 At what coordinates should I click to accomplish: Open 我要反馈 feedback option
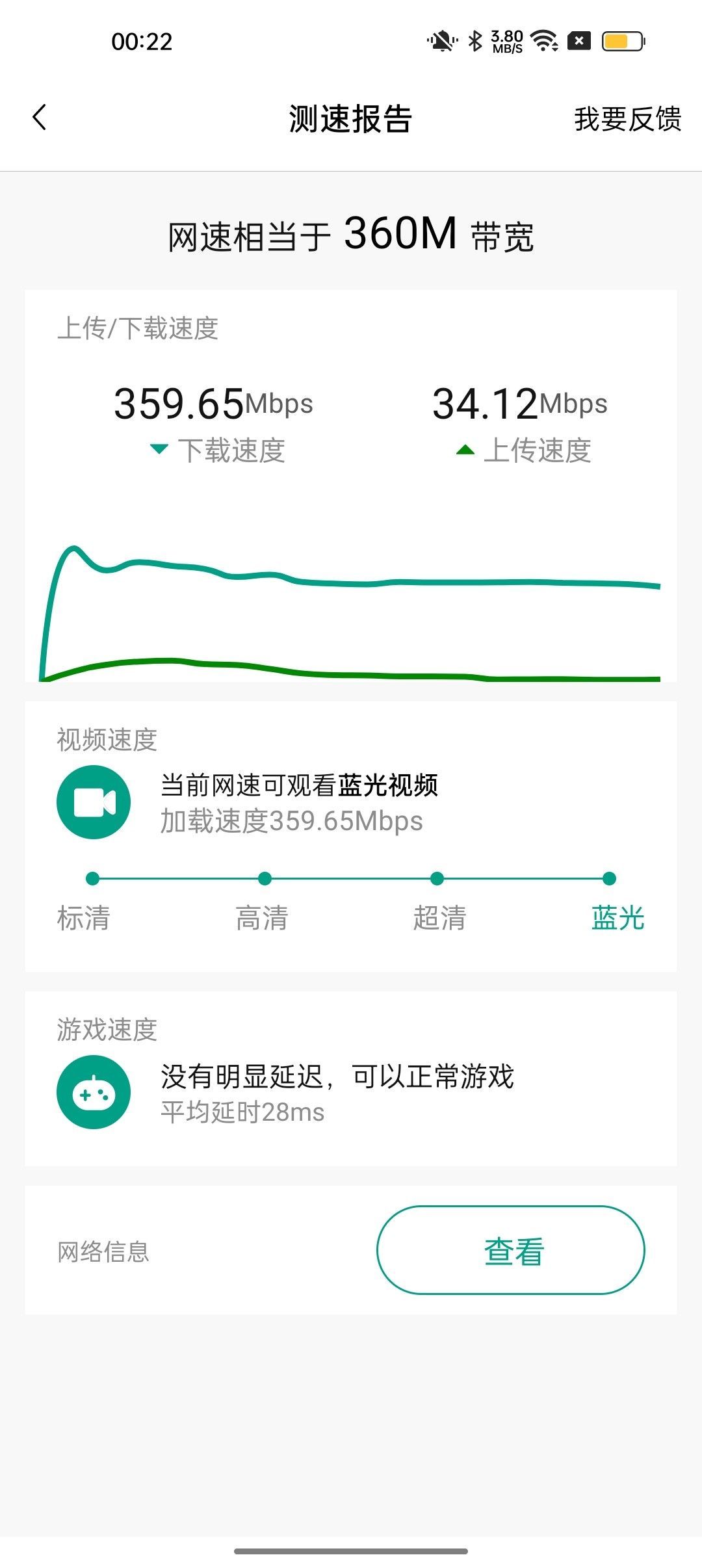627,119
